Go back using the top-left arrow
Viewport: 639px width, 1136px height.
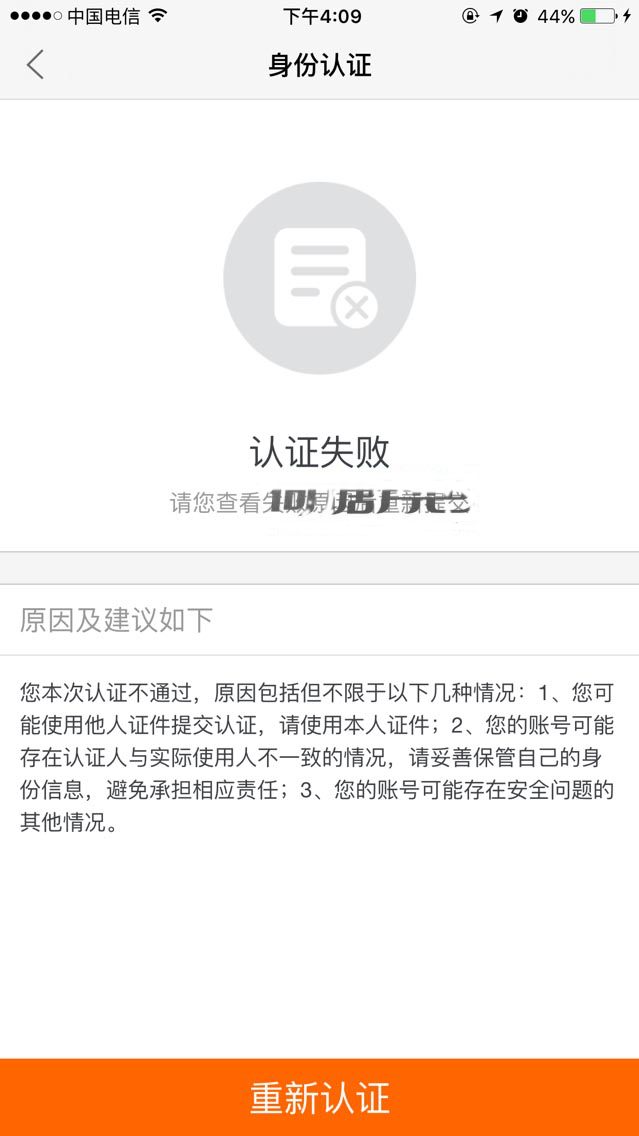[x=35, y=65]
